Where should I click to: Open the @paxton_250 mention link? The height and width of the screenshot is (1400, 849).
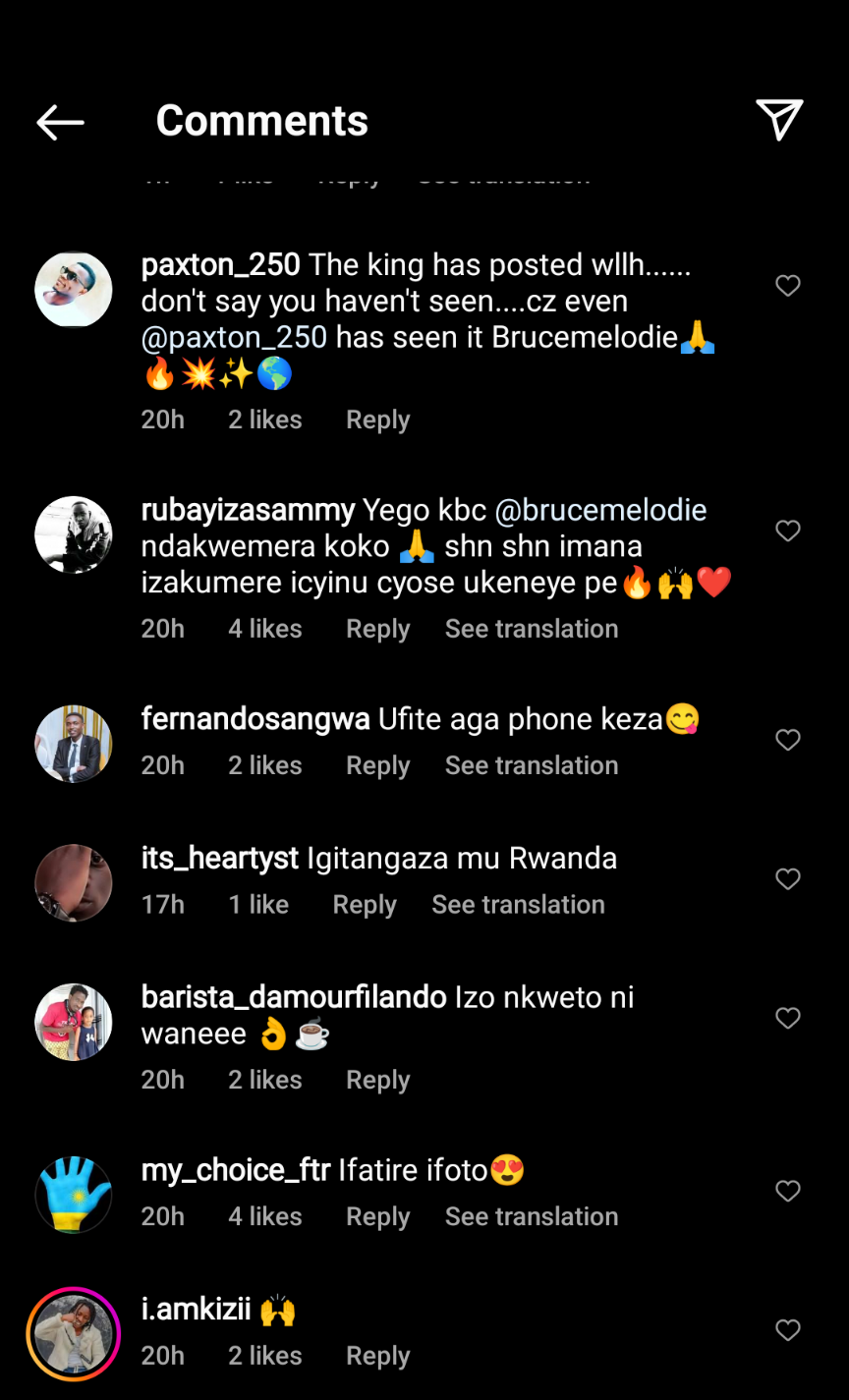(x=234, y=337)
